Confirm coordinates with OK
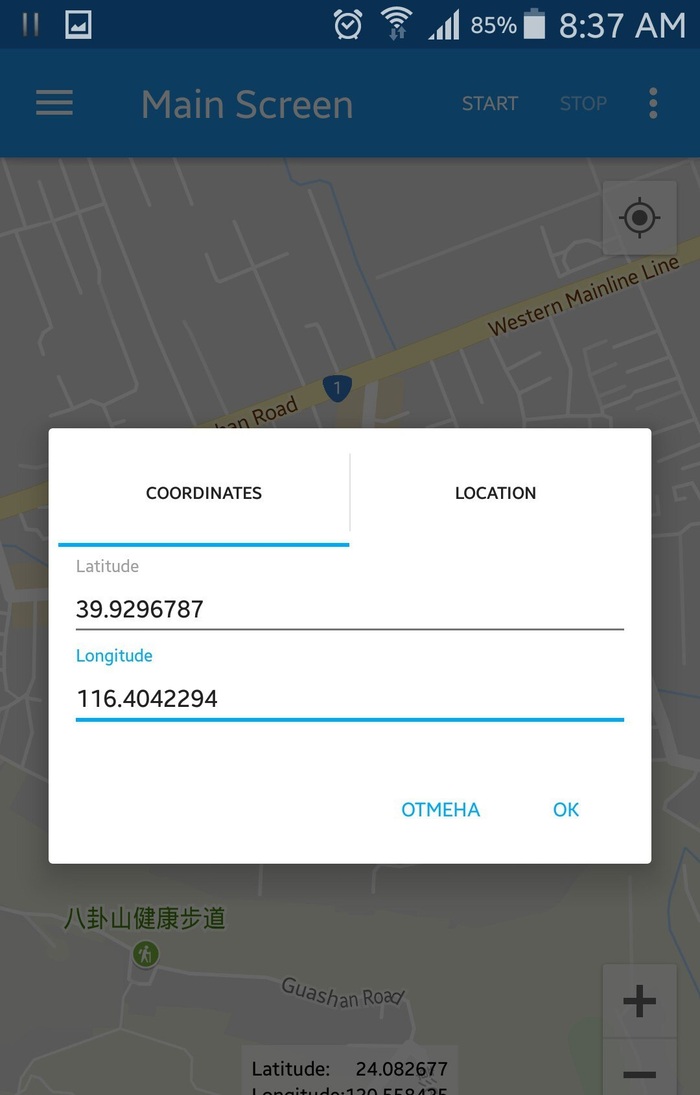Image resolution: width=700 pixels, height=1095 pixels. [566, 810]
